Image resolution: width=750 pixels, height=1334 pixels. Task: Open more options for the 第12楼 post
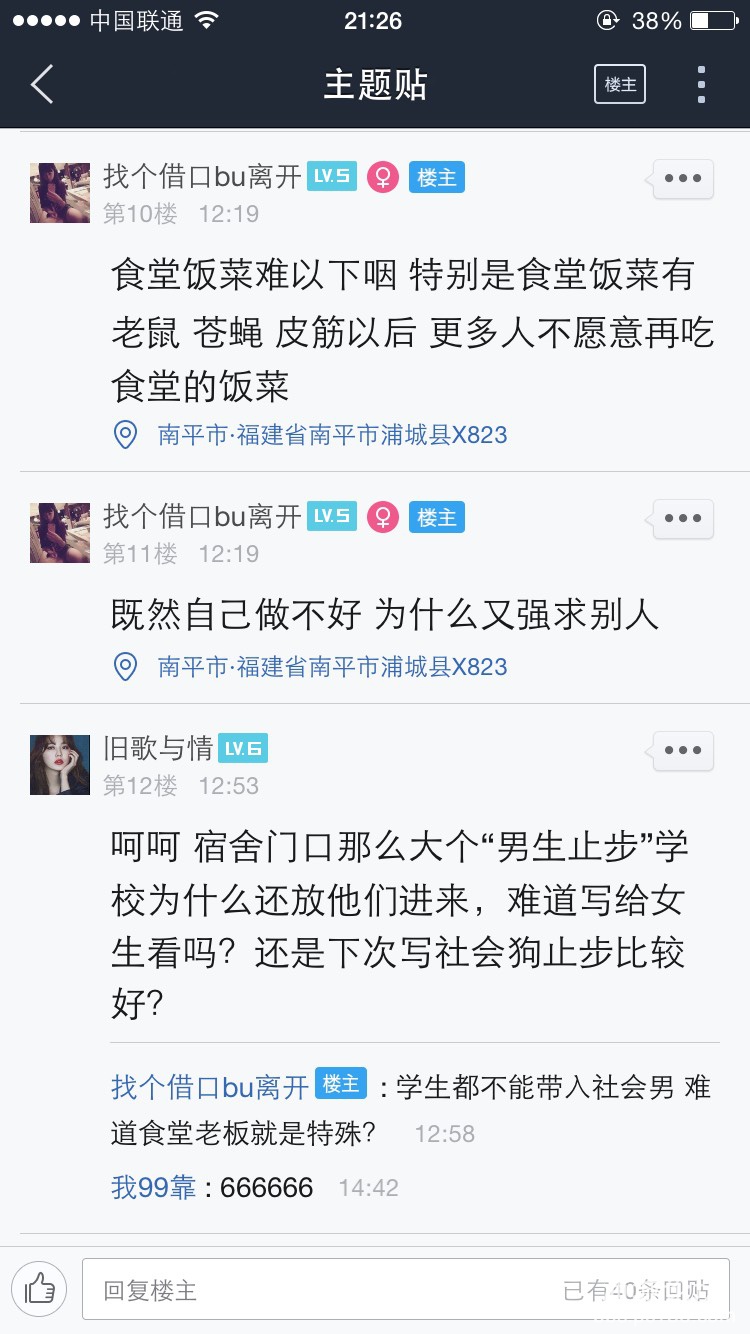(x=683, y=751)
